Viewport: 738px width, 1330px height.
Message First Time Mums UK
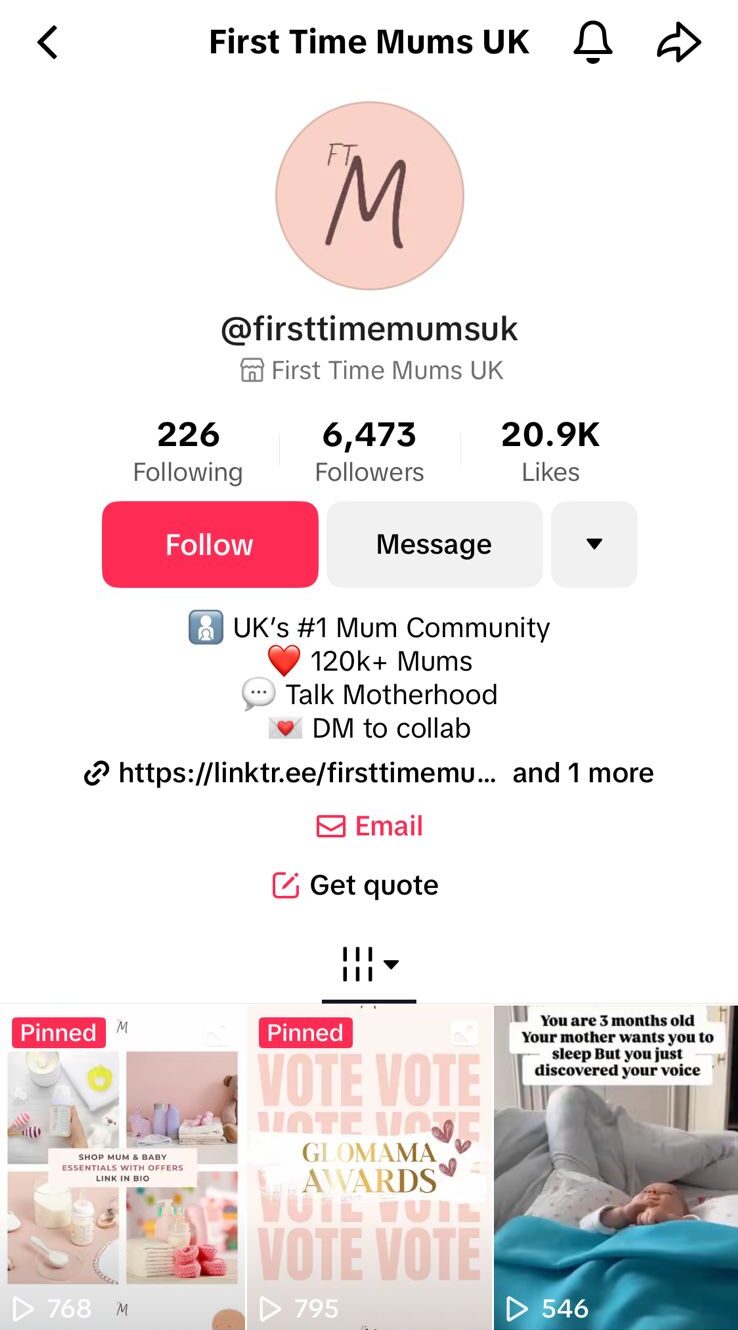click(x=434, y=544)
